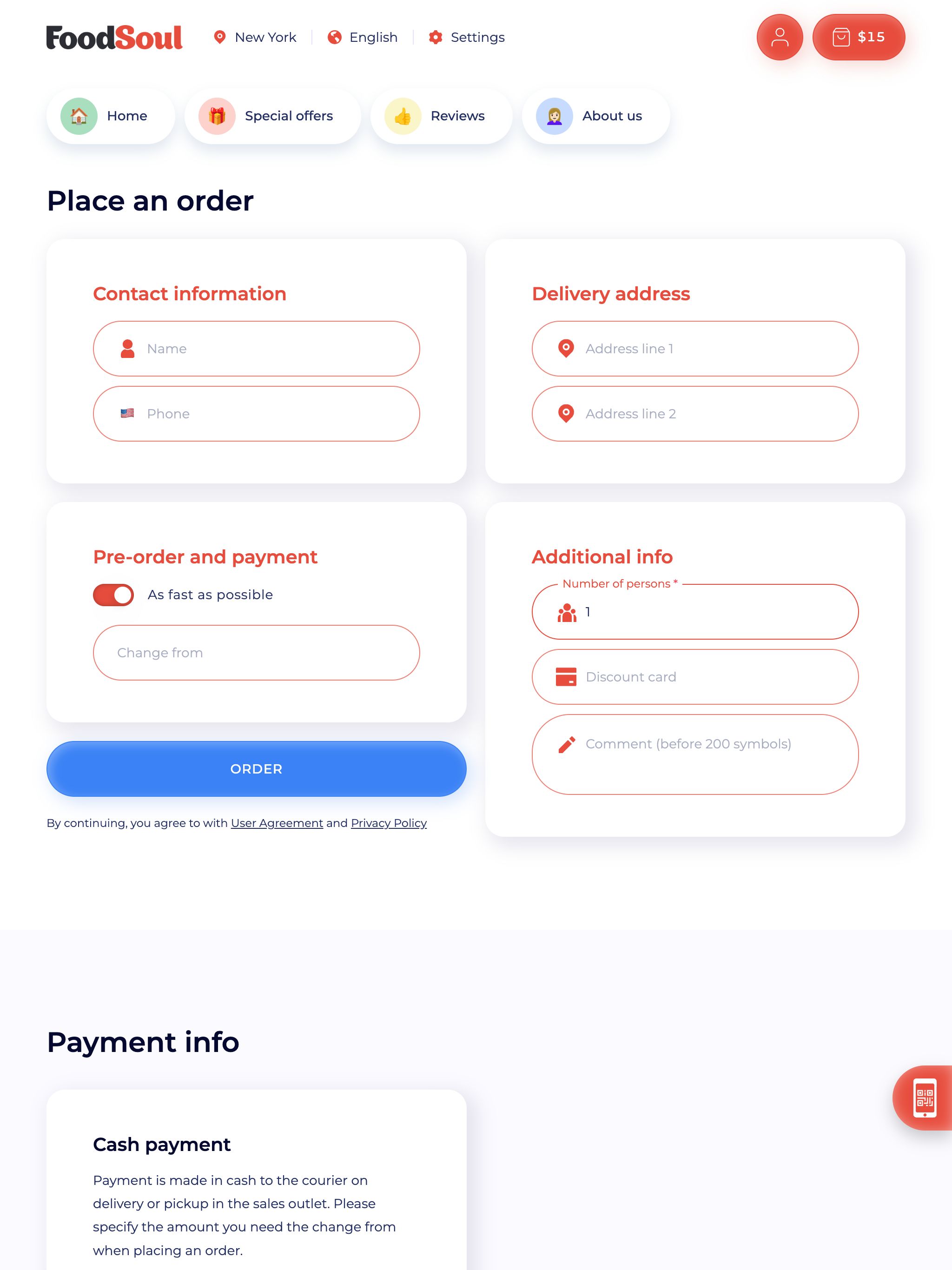
Task: Open the Special offers section
Action: tap(273, 116)
